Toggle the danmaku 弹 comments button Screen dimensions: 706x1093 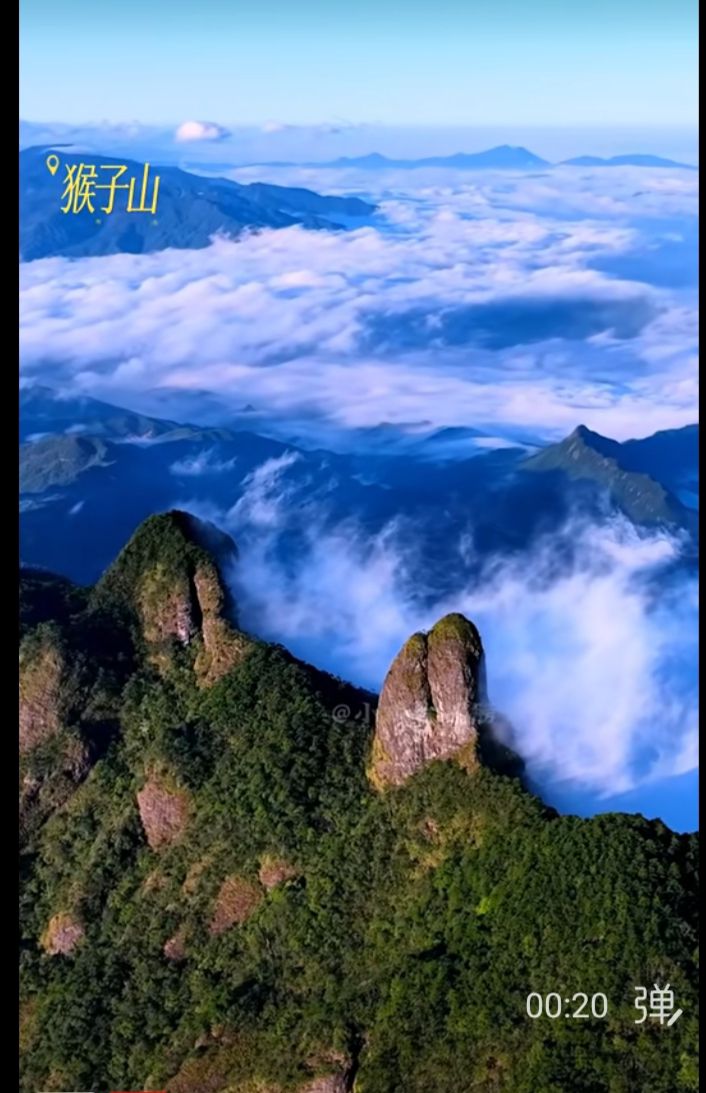(x=656, y=1005)
